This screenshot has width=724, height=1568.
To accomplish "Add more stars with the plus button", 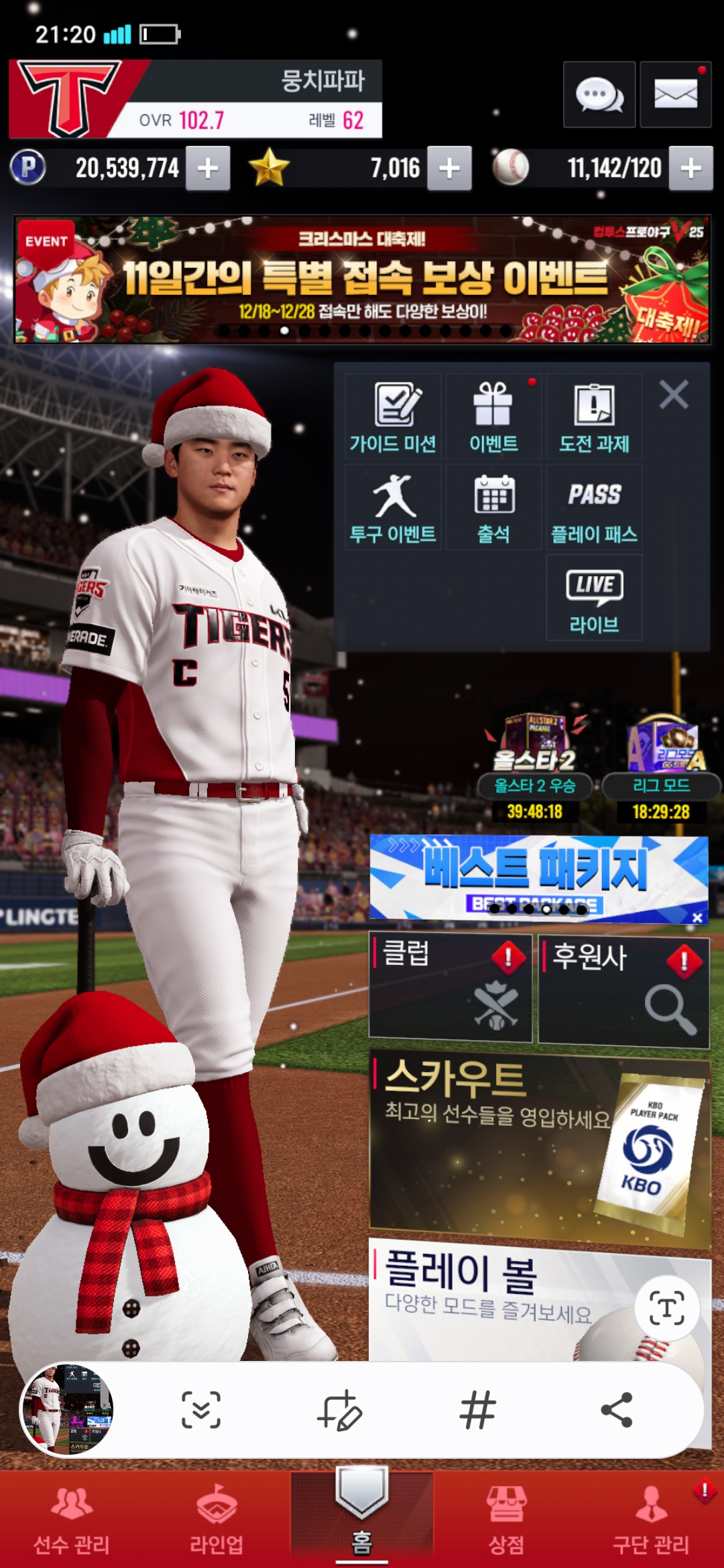I will point(449,168).
